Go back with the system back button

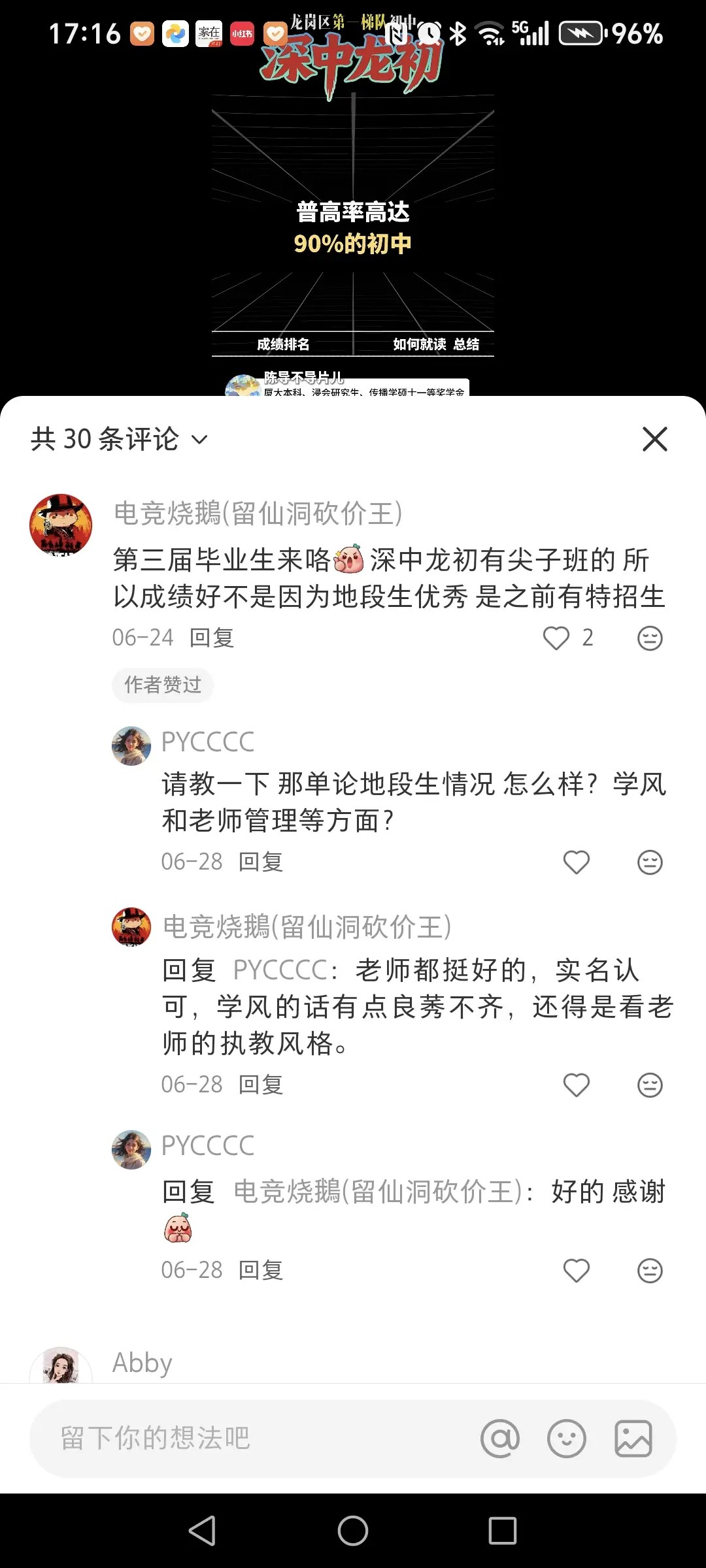[x=202, y=1530]
